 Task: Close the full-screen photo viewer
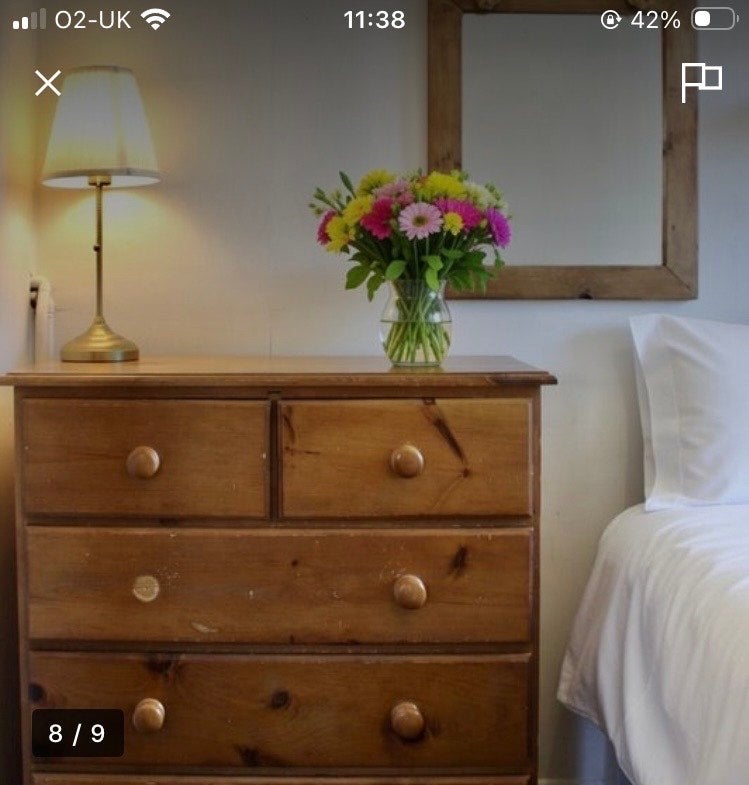click(48, 83)
